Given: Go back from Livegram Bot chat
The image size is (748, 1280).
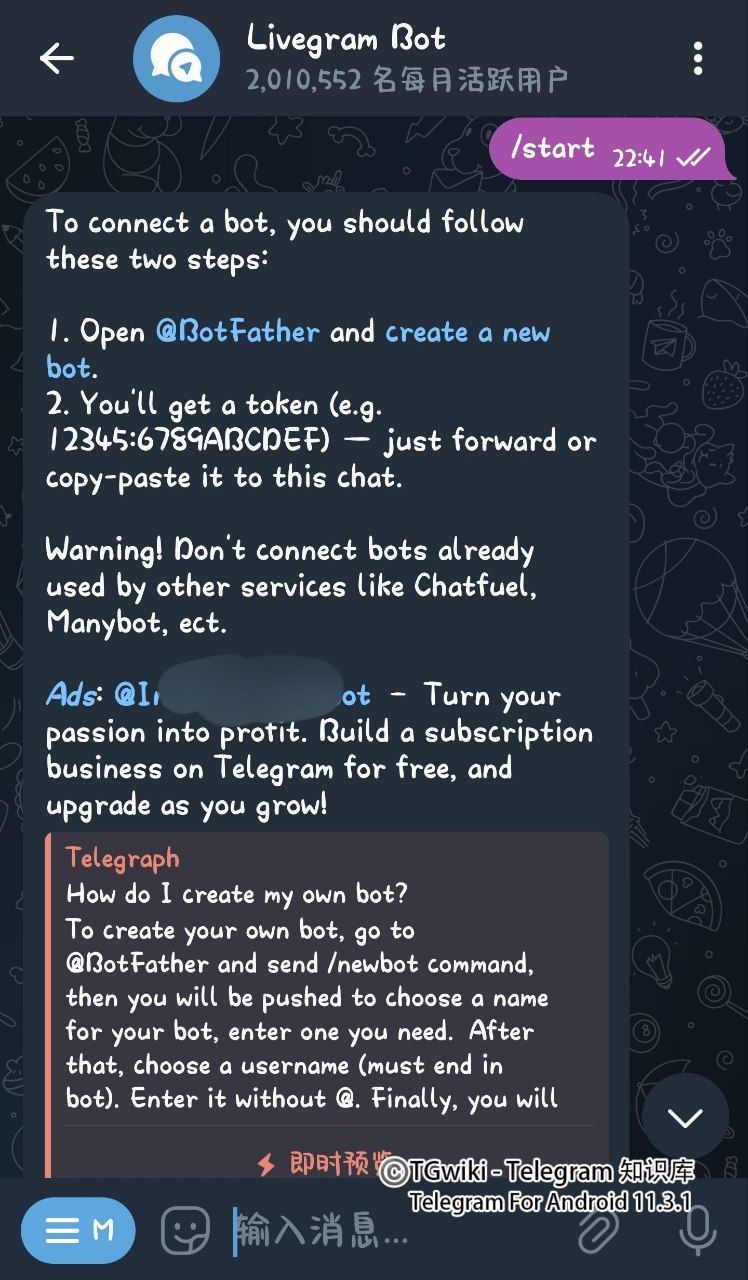Looking at the screenshot, I should click(x=56, y=58).
